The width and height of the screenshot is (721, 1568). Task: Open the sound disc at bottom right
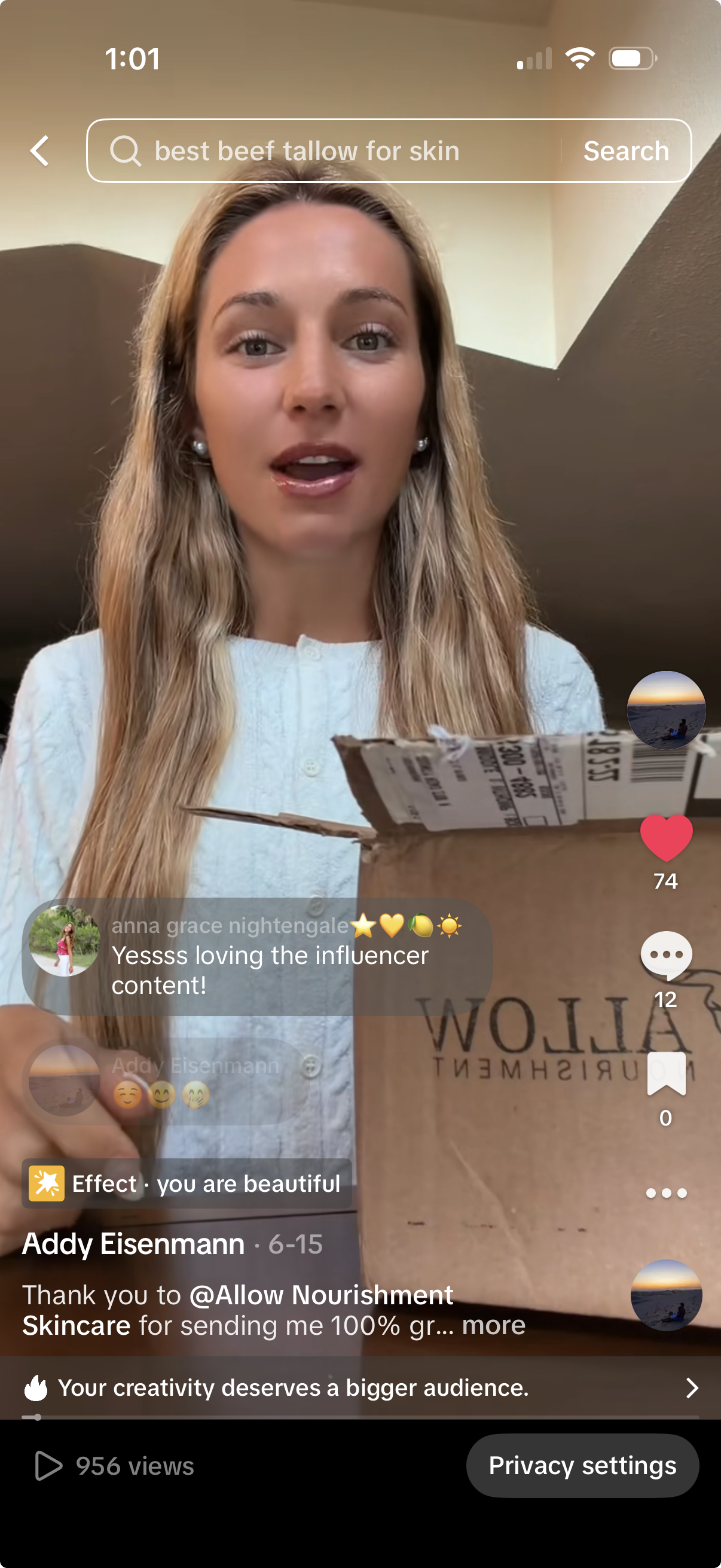[x=665, y=1295]
